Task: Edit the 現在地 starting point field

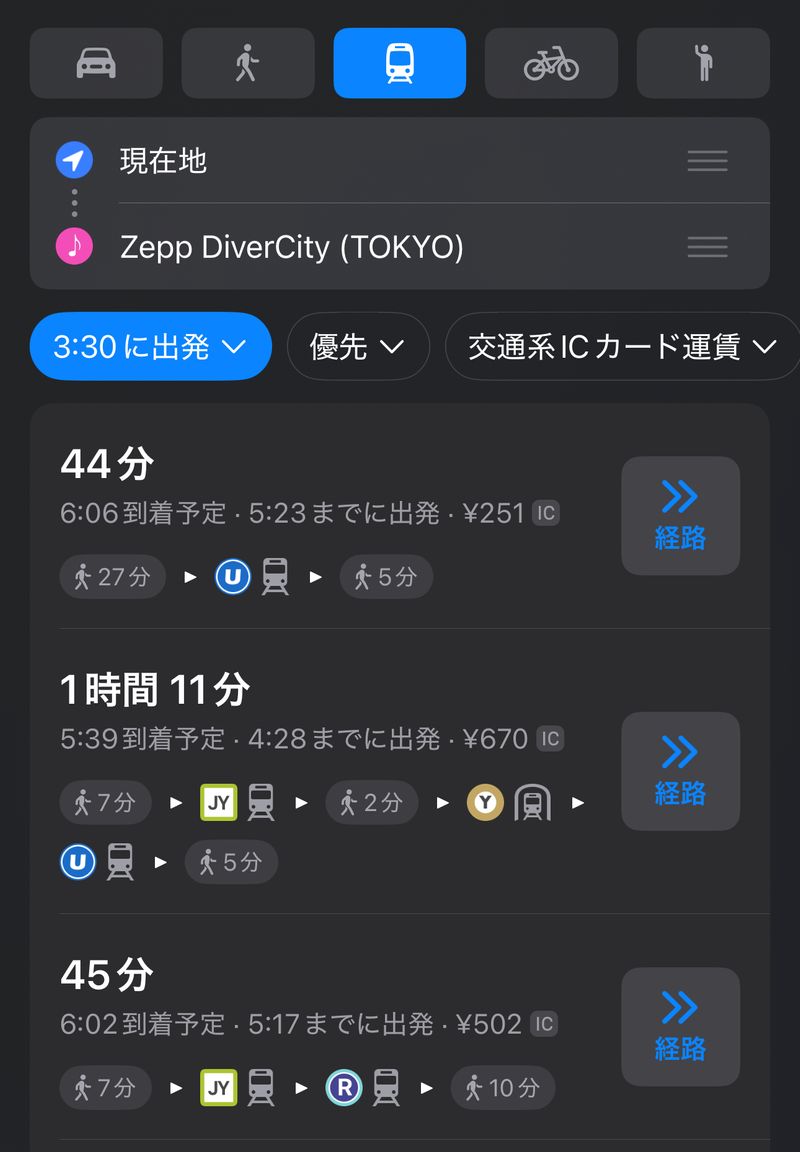Action: (380, 160)
